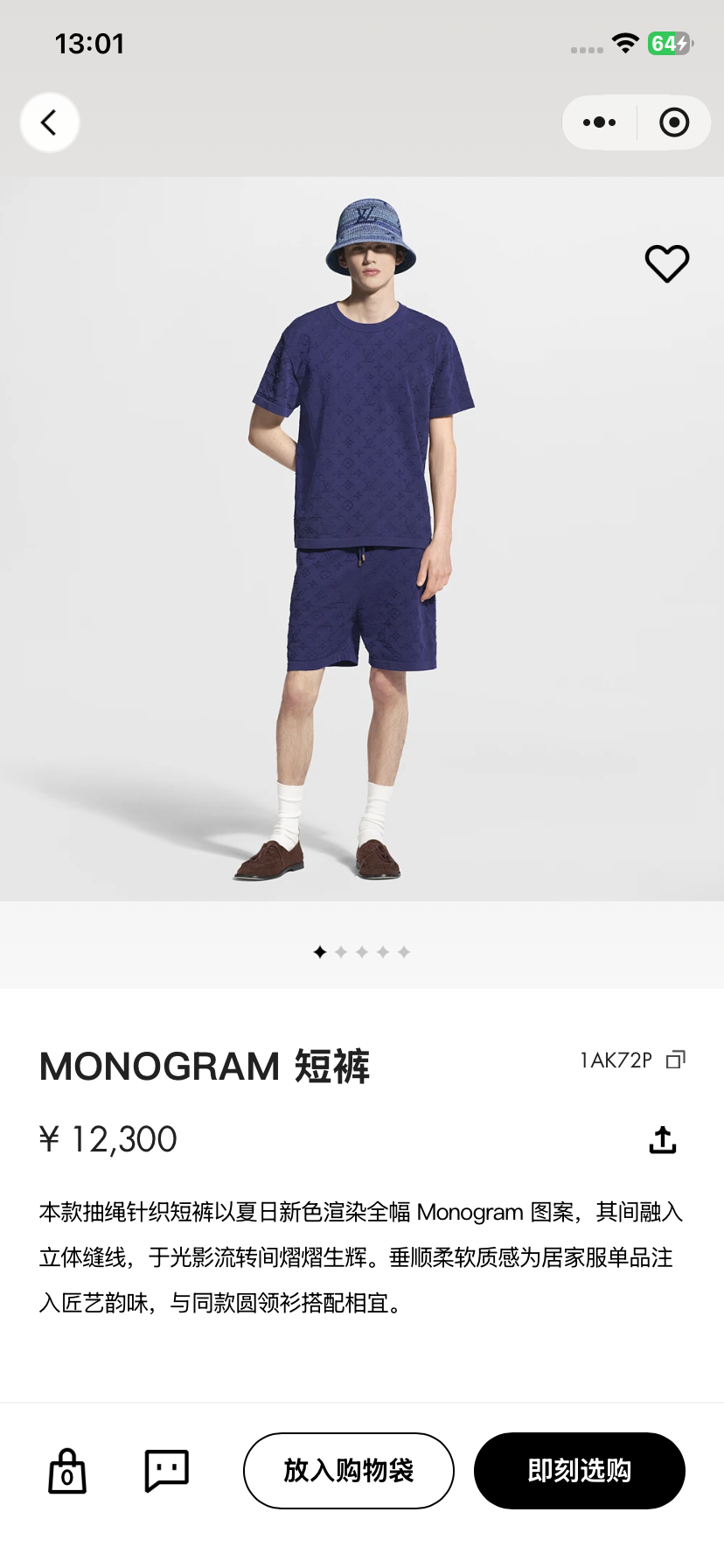Go back using the arrow button
Image resolution: width=724 pixels, height=1568 pixels.
(x=50, y=122)
